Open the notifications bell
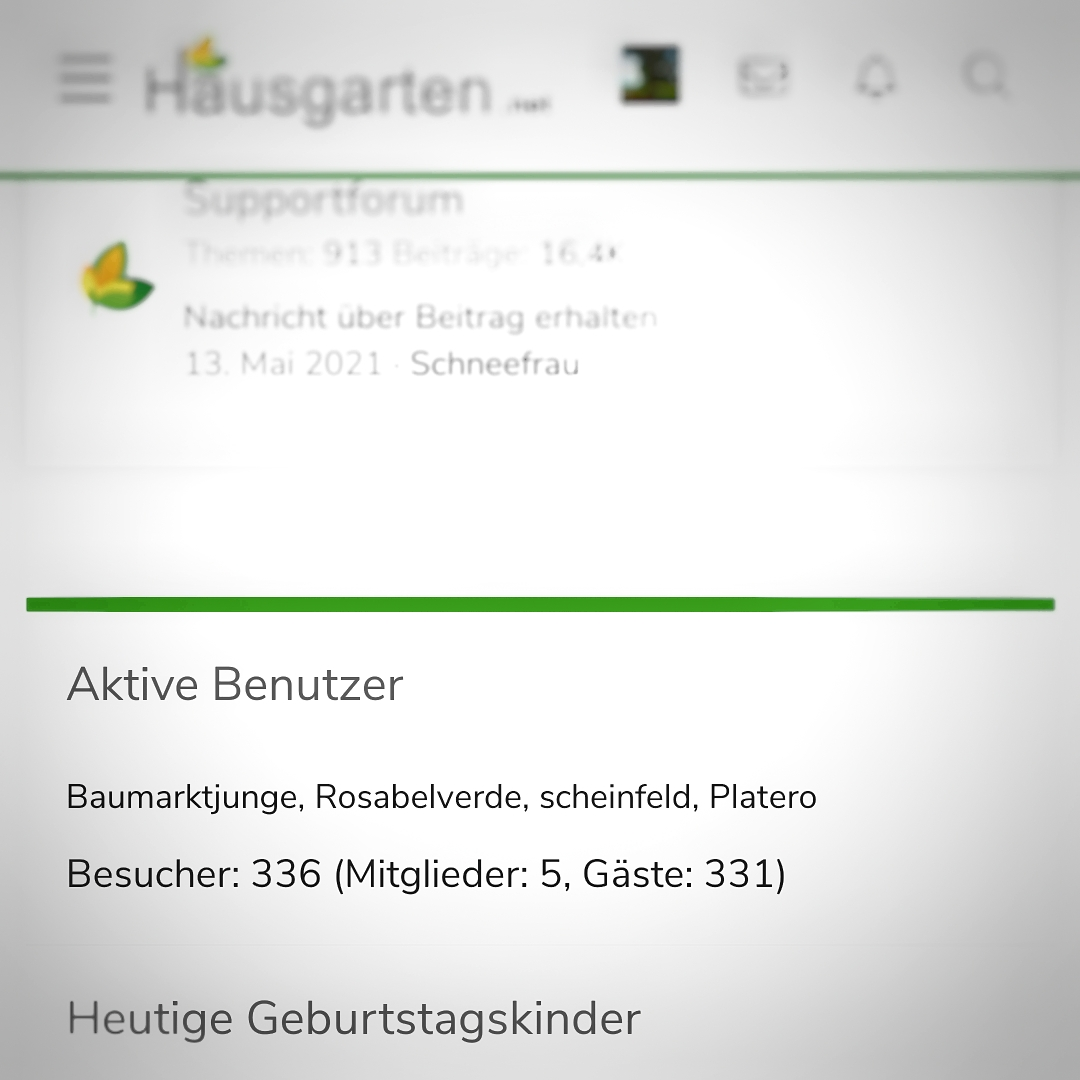1080x1080 pixels. click(x=875, y=77)
